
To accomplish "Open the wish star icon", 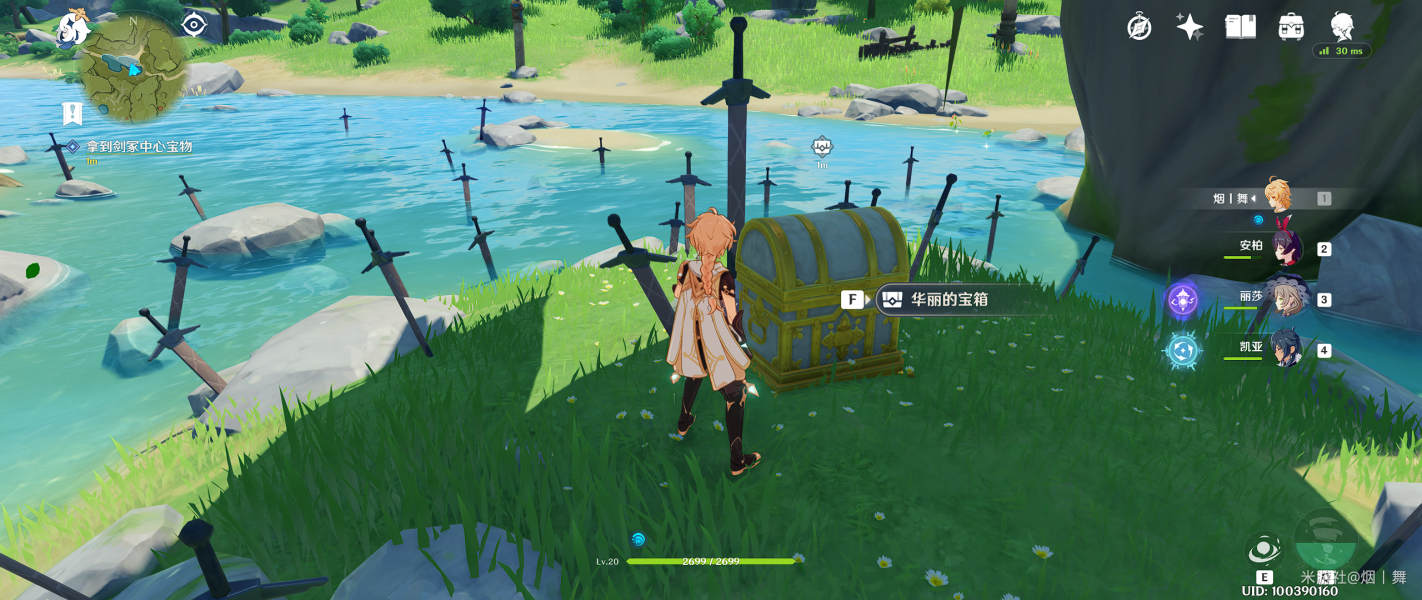I will coord(1189,27).
